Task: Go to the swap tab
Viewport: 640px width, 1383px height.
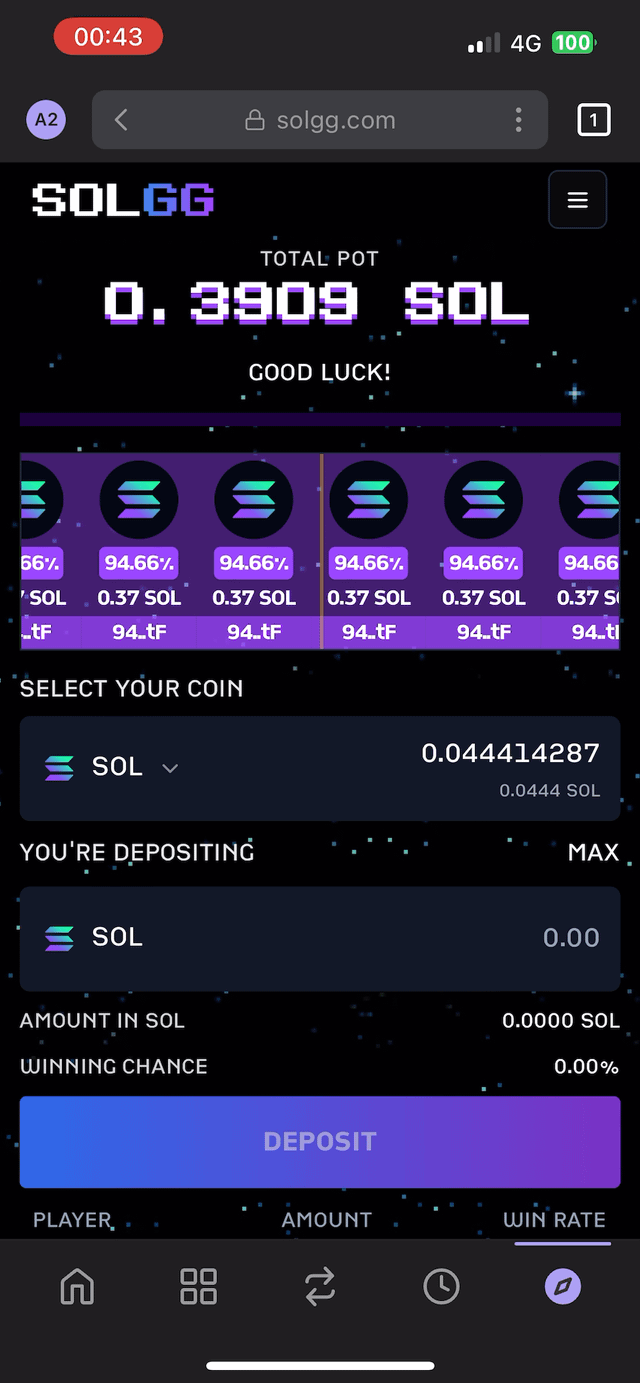Action: (320, 1287)
